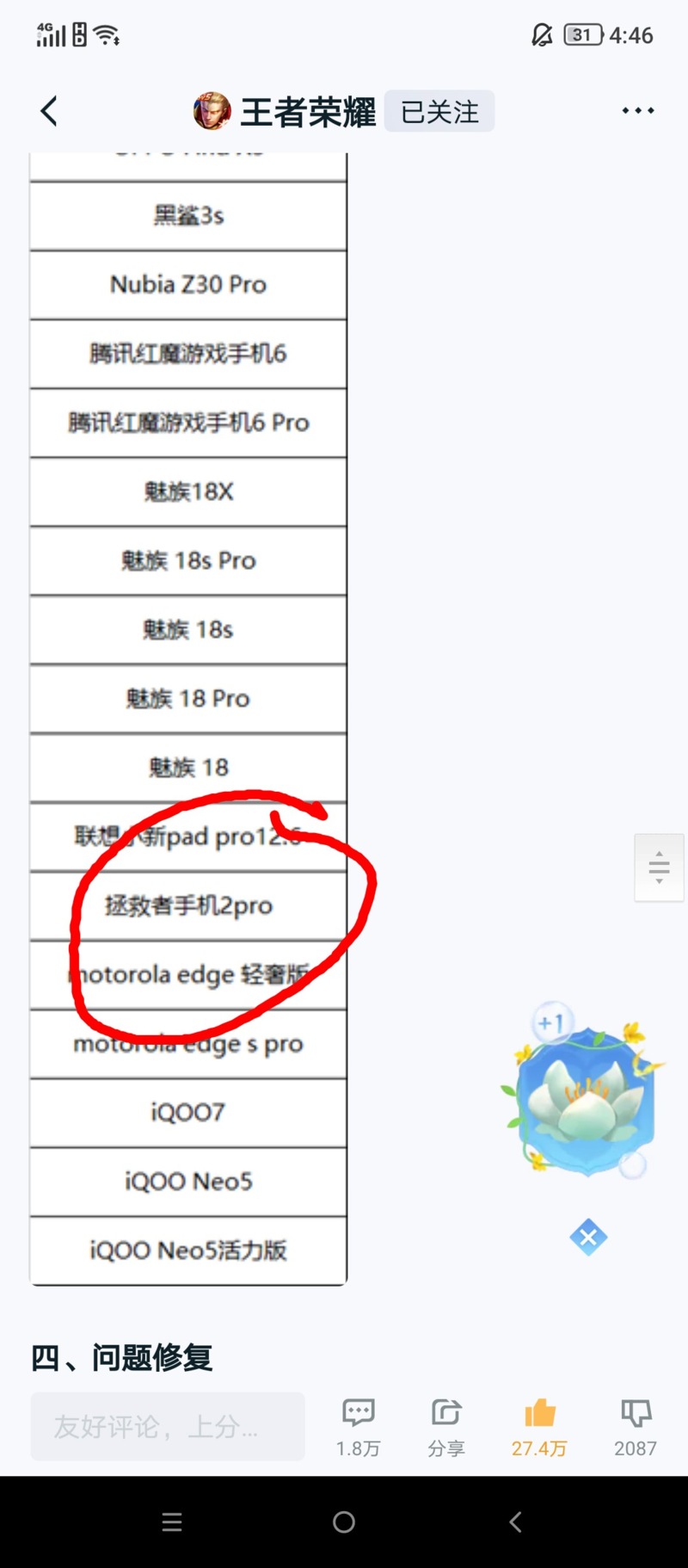Go back using the top-left arrow
This screenshot has width=688, height=1568.
tap(49, 111)
